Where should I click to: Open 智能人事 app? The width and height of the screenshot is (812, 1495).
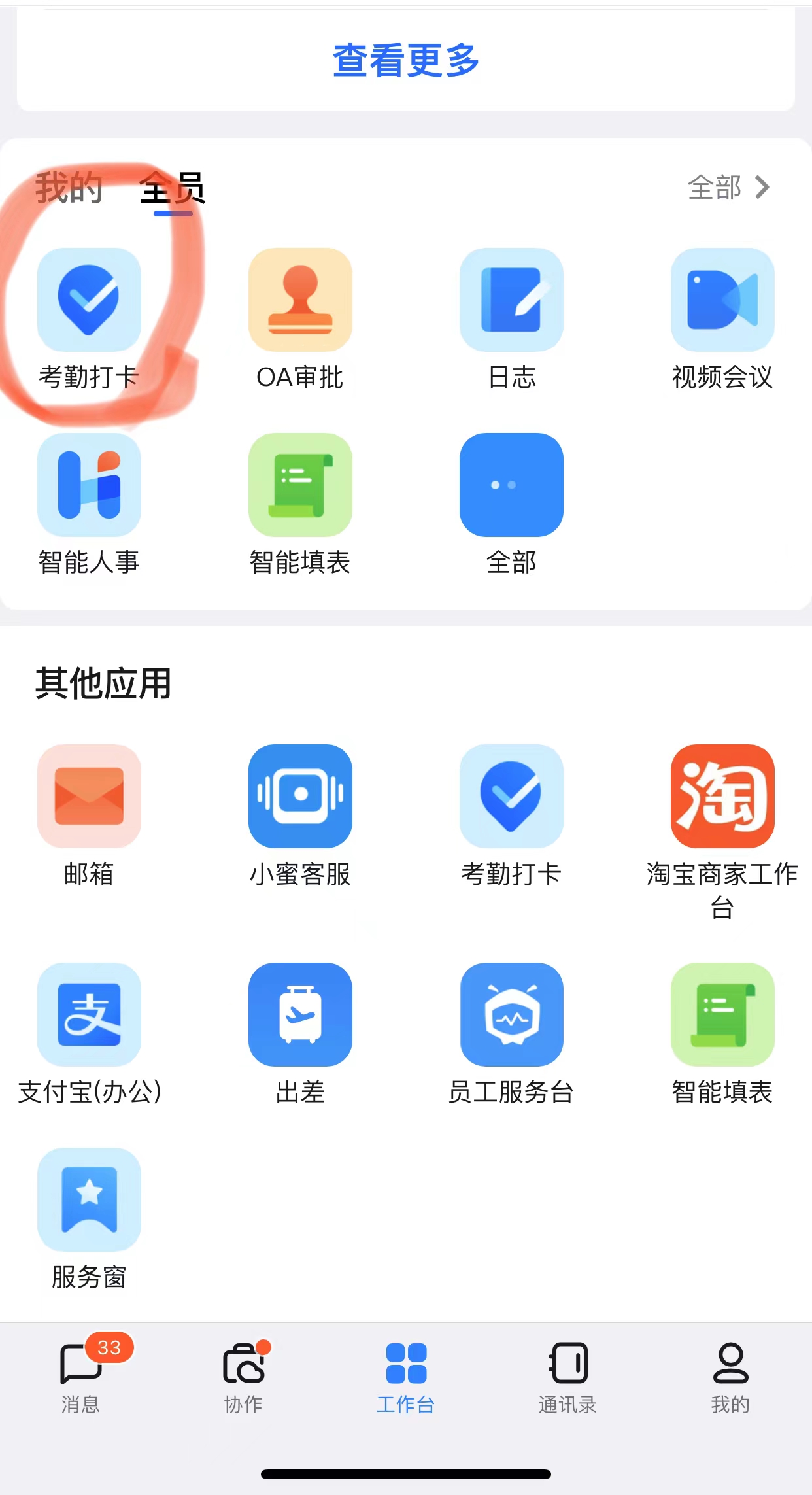click(x=89, y=485)
